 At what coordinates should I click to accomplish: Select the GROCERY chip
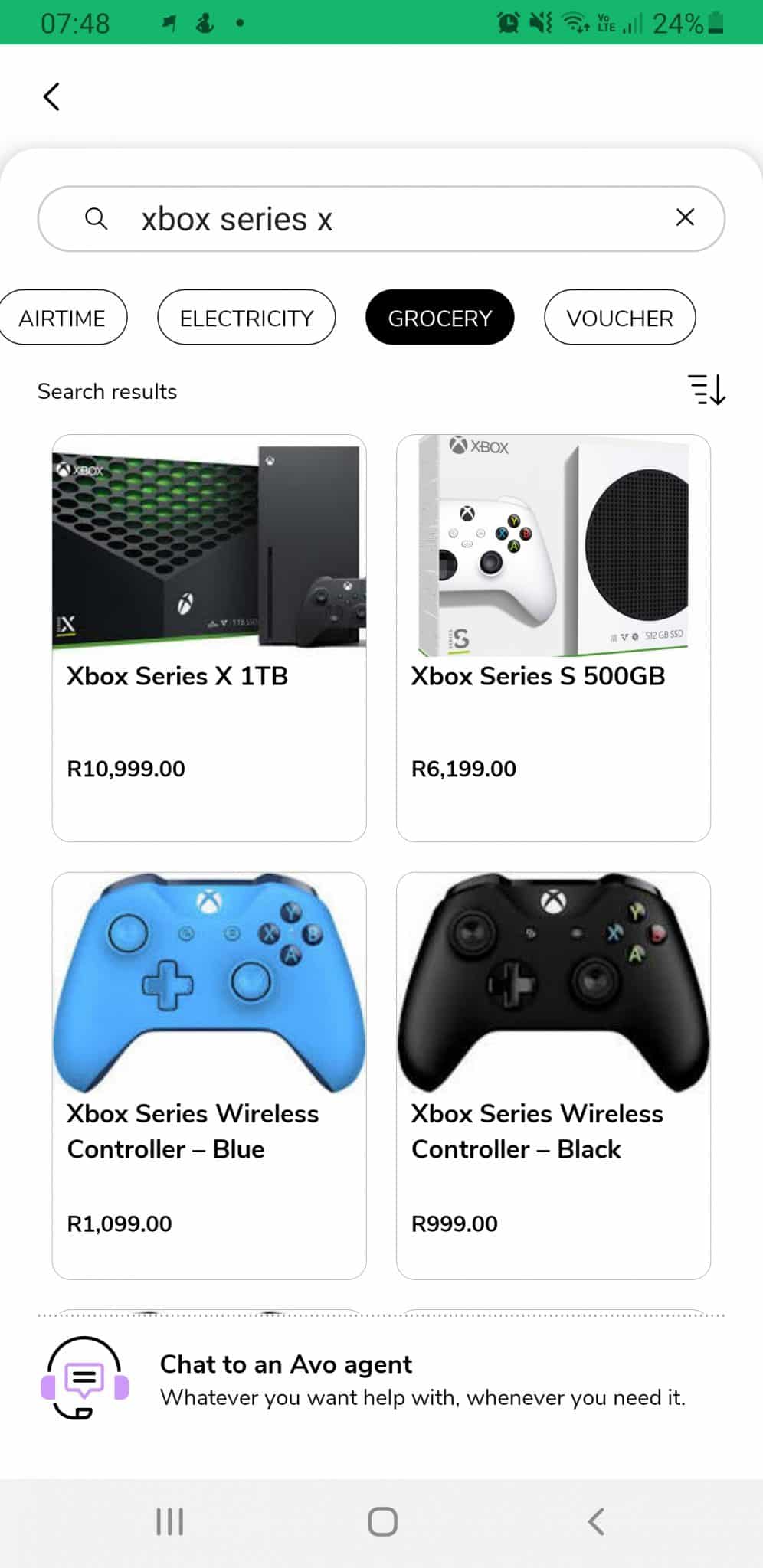click(440, 318)
